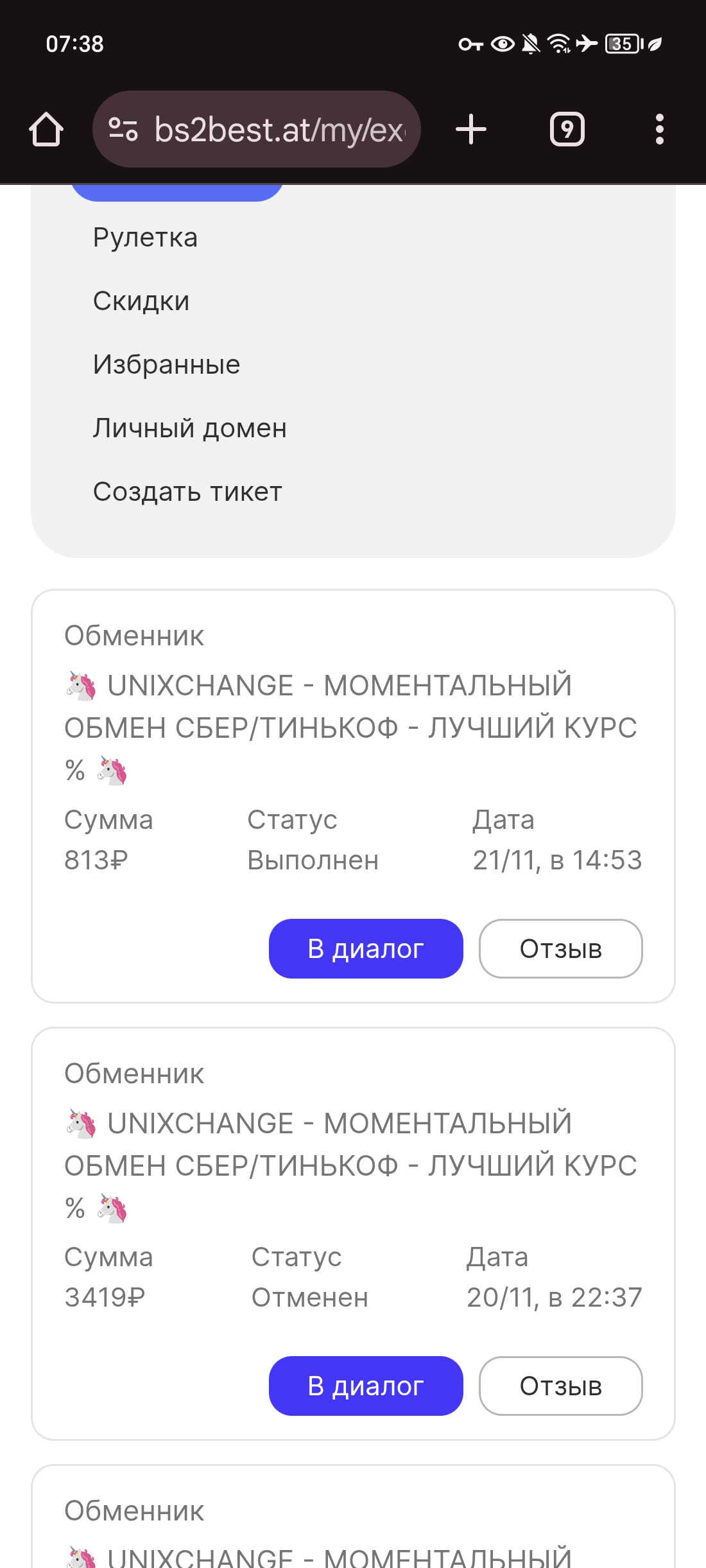706x1568 pixels.
Task: Open the tab switcher showing 9 tabs
Action: coord(567,129)
